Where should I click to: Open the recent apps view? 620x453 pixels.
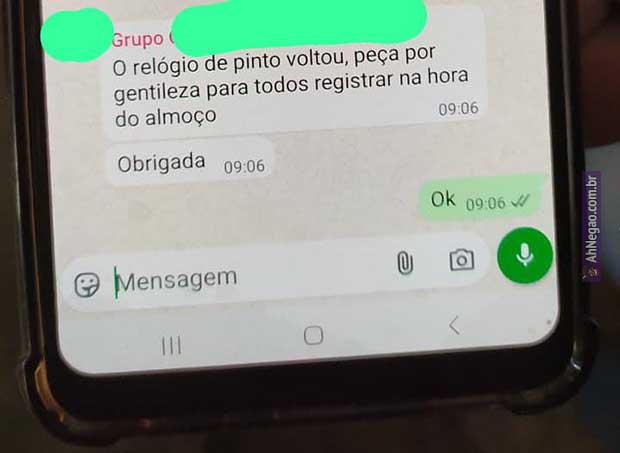[x=172, y=345]
